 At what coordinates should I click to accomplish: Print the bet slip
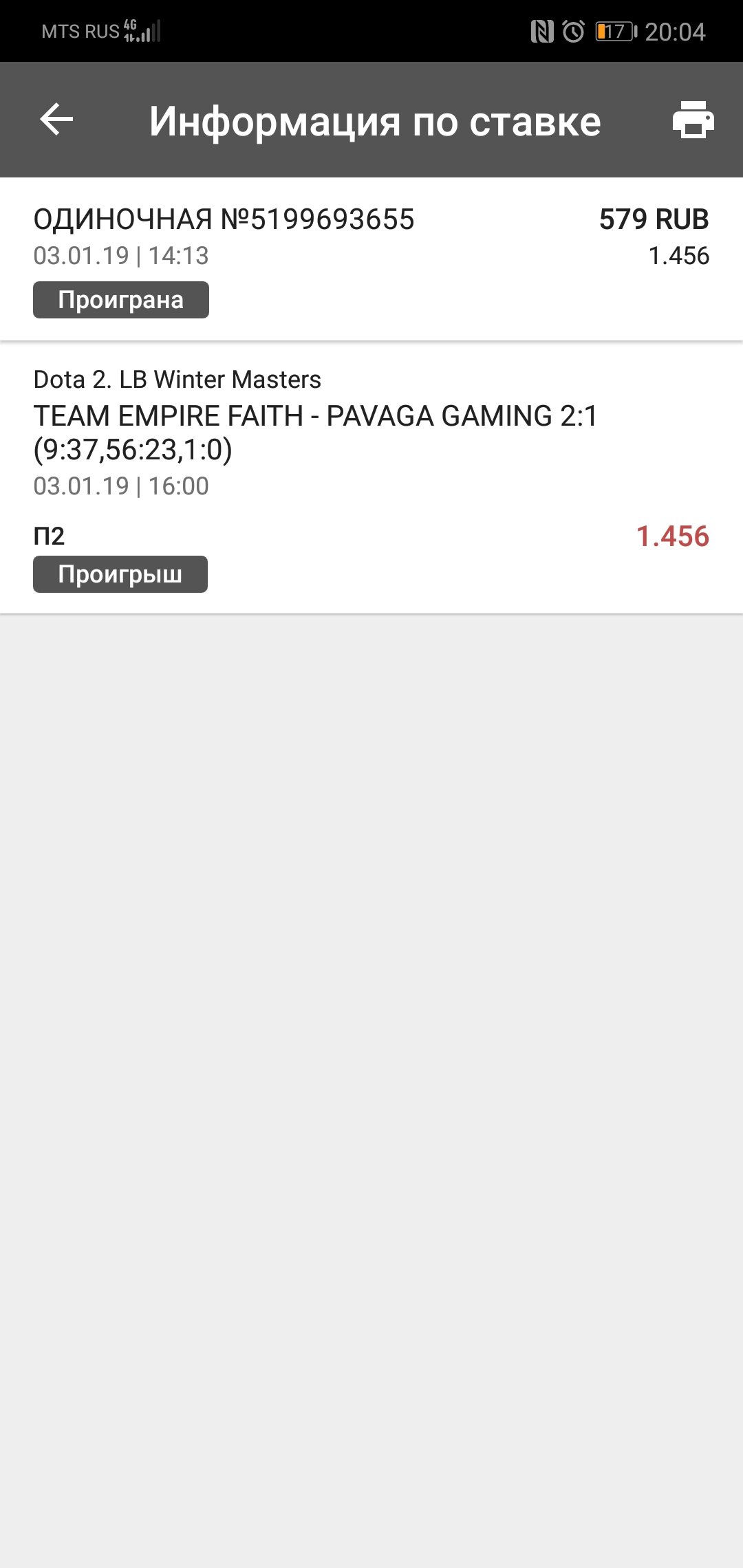coord(693,120)
